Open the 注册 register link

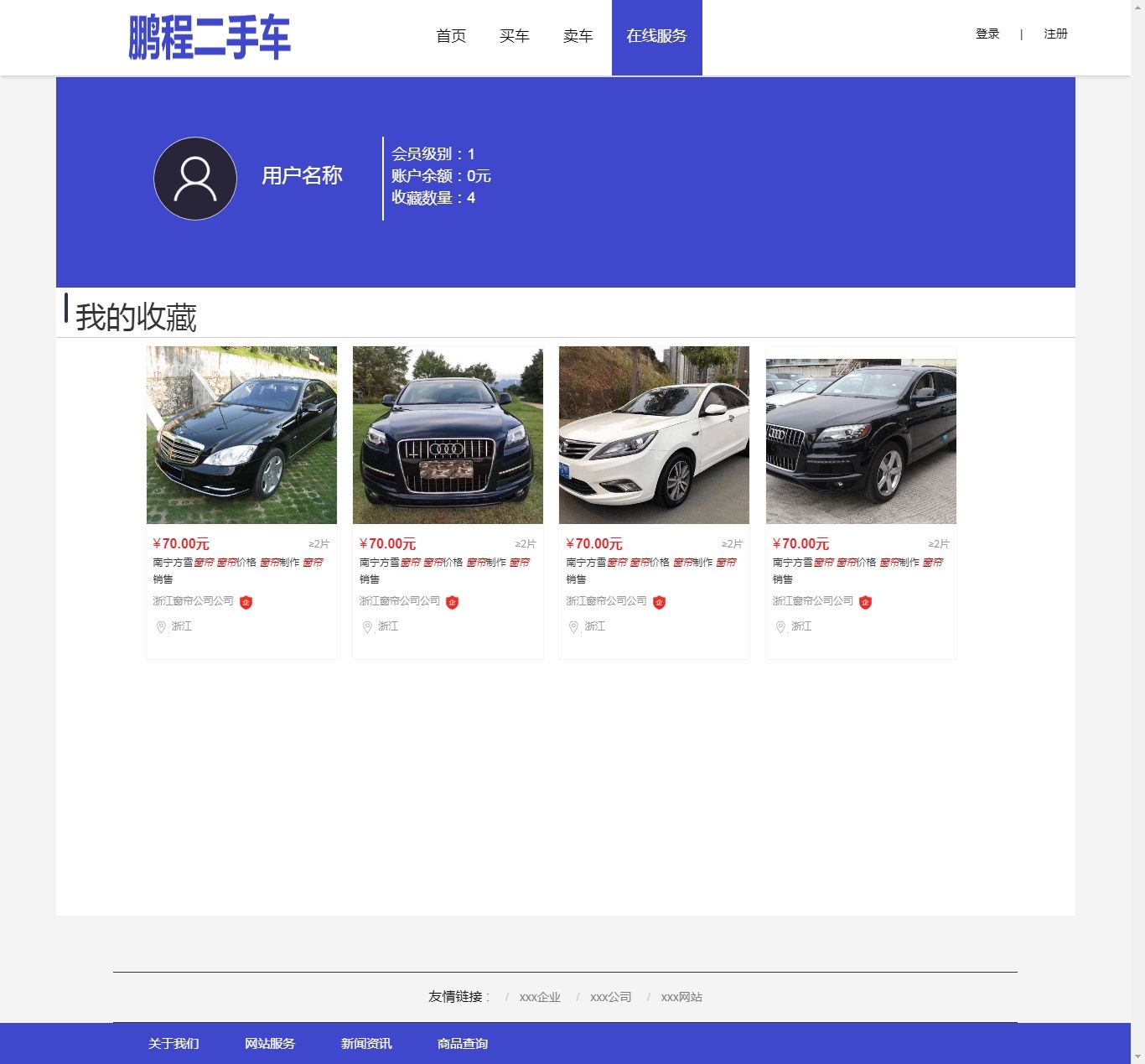point(1055,34)
